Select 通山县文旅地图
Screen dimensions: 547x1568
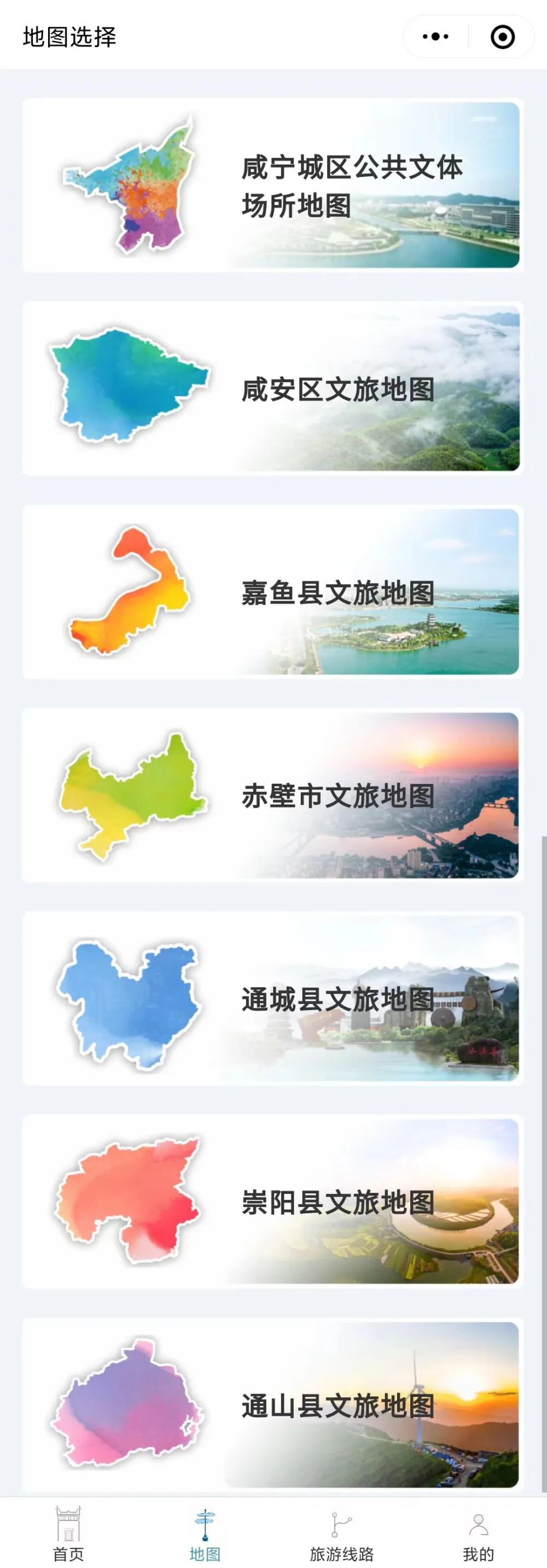[x=272, y=1405]
